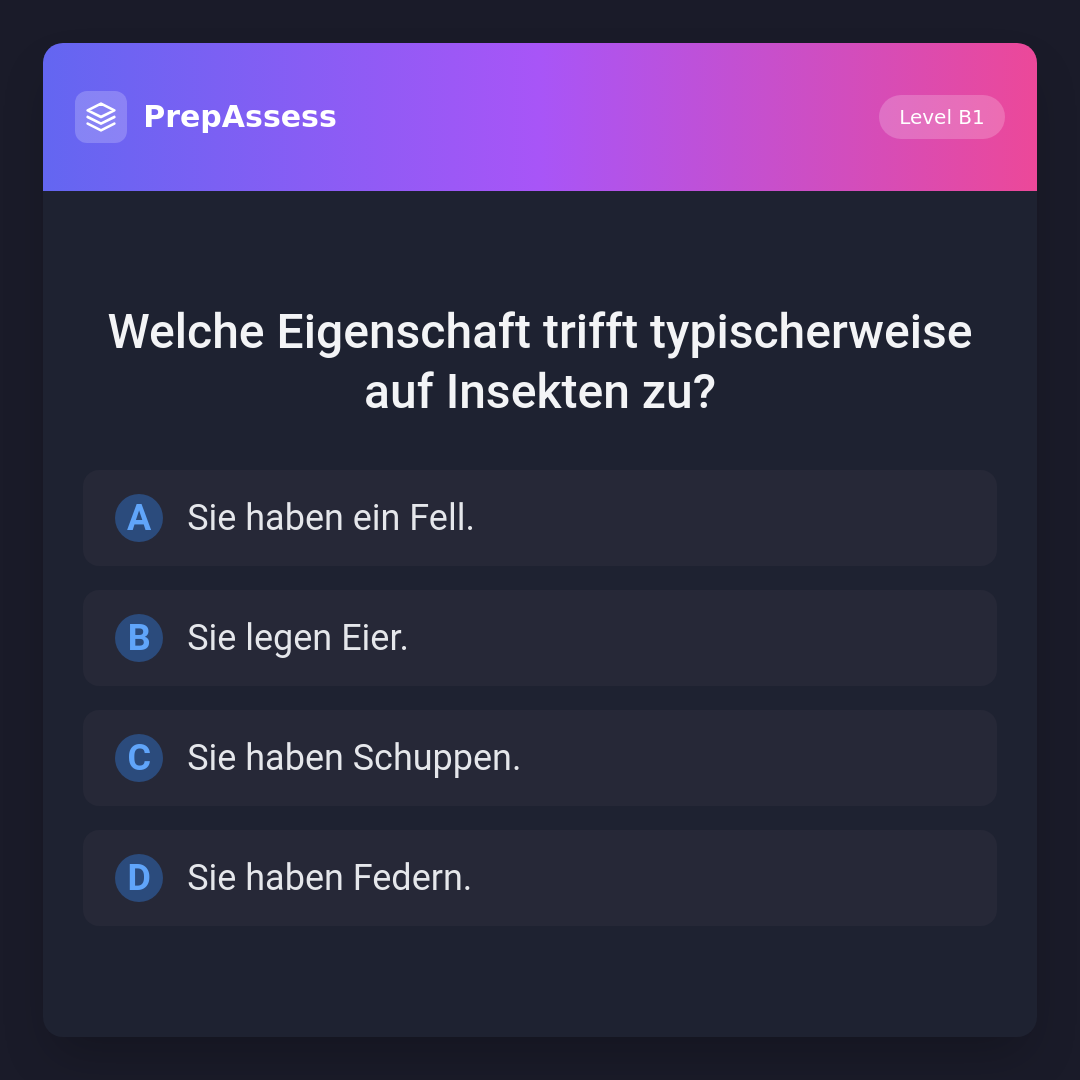Mark option D: Sie haben Federn
Screen dimensions: 1080x1080
tap(540, 878)
